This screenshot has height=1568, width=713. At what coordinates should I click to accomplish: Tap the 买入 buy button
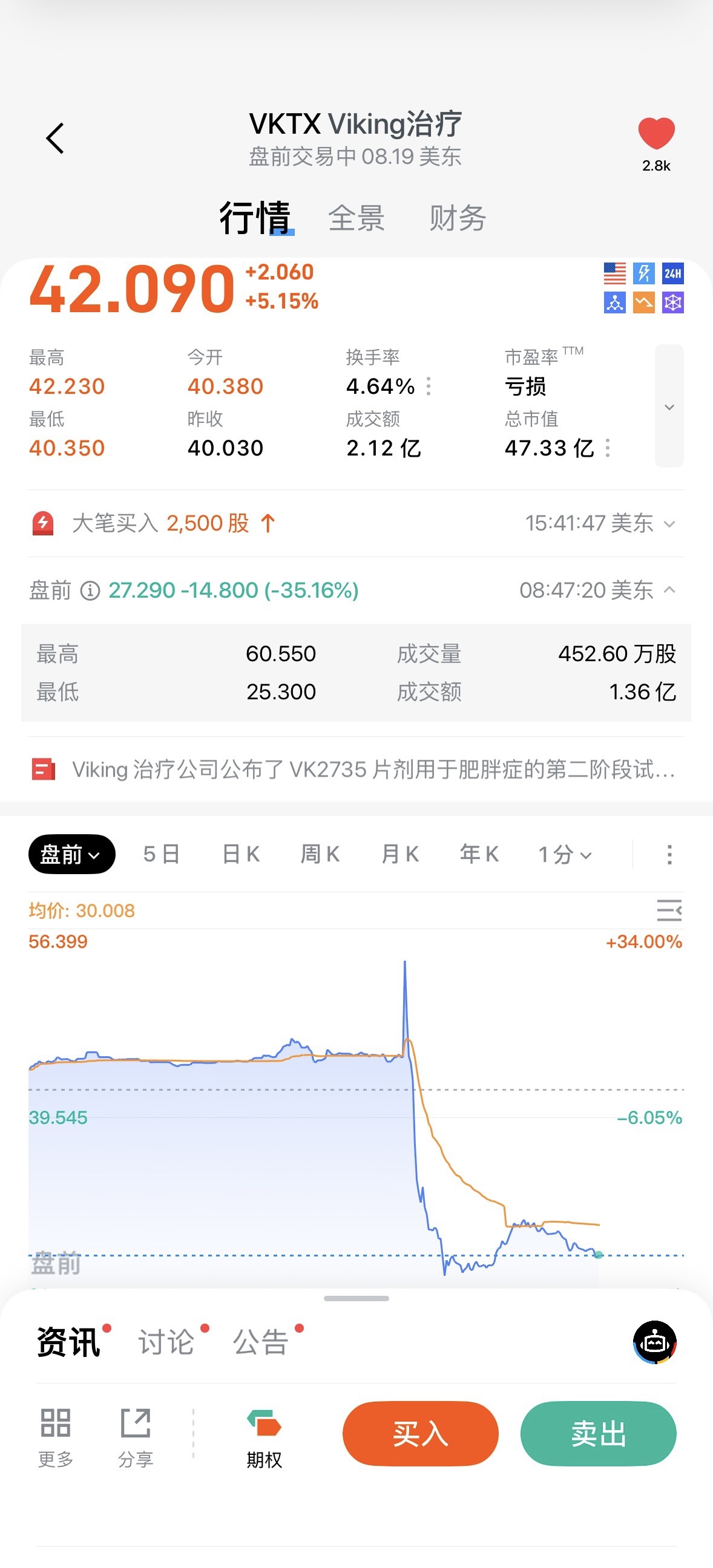point(420,1434)
